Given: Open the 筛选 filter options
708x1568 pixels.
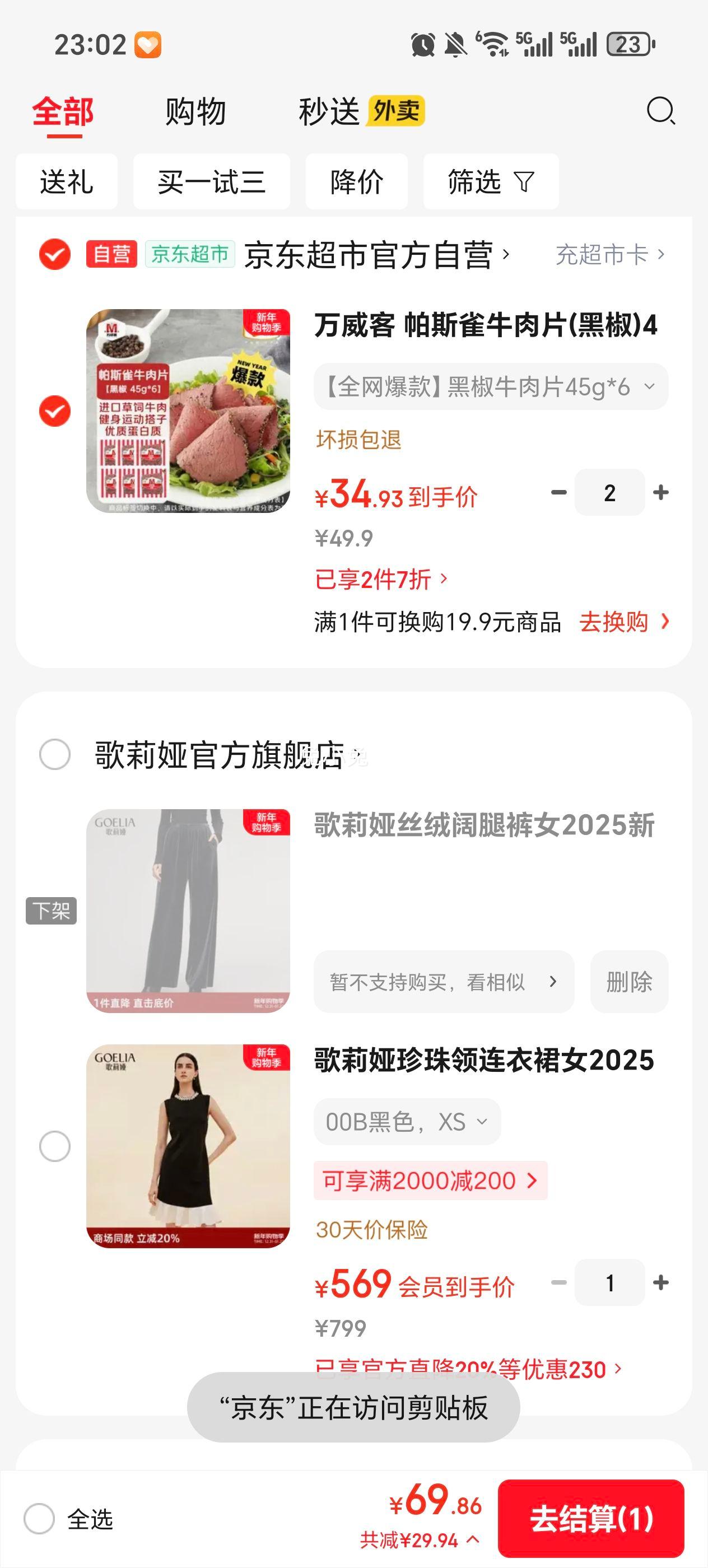Looking at the screenshot, I should 491,181.
